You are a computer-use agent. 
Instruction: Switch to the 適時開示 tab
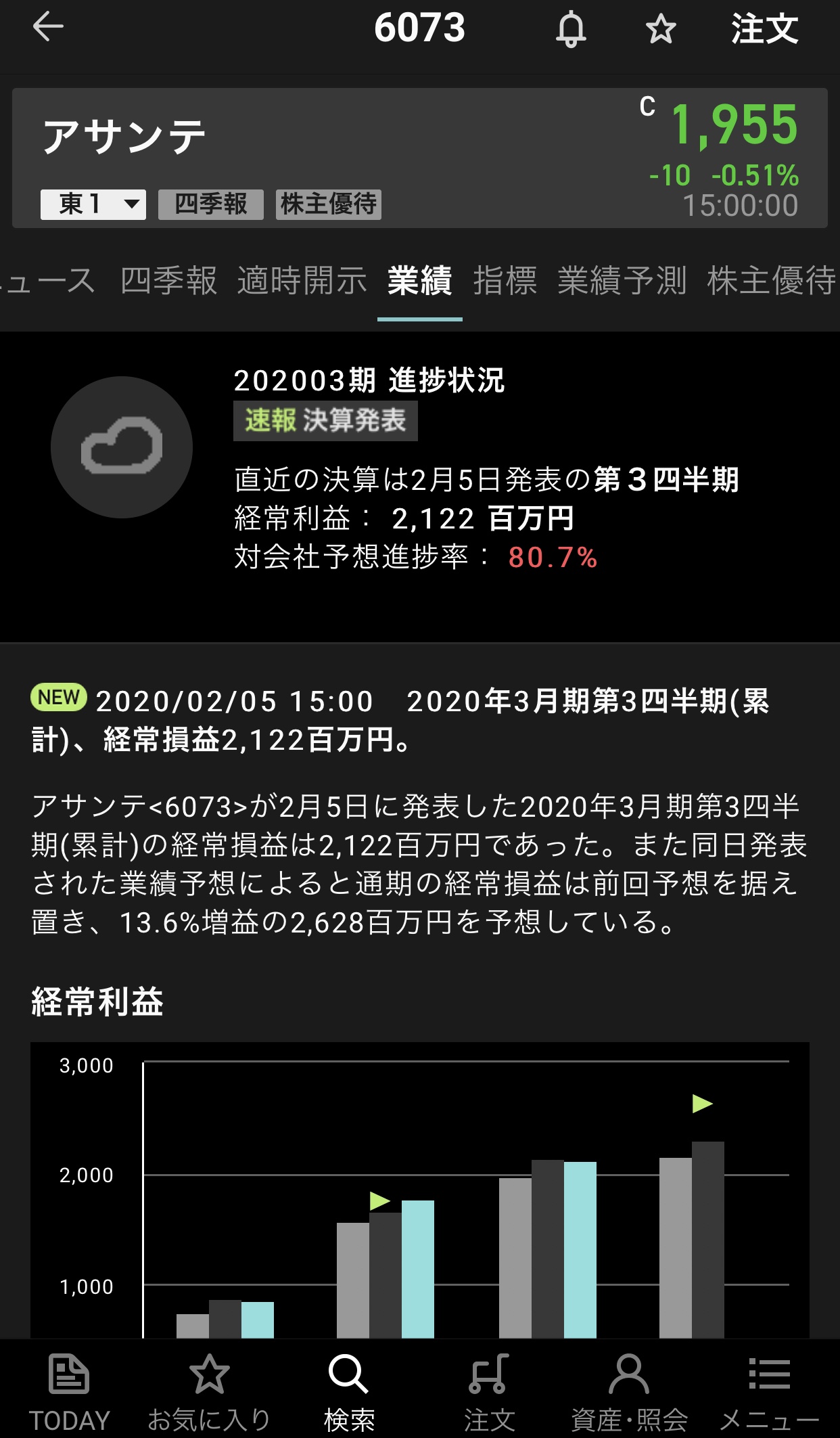click(302, 280)
